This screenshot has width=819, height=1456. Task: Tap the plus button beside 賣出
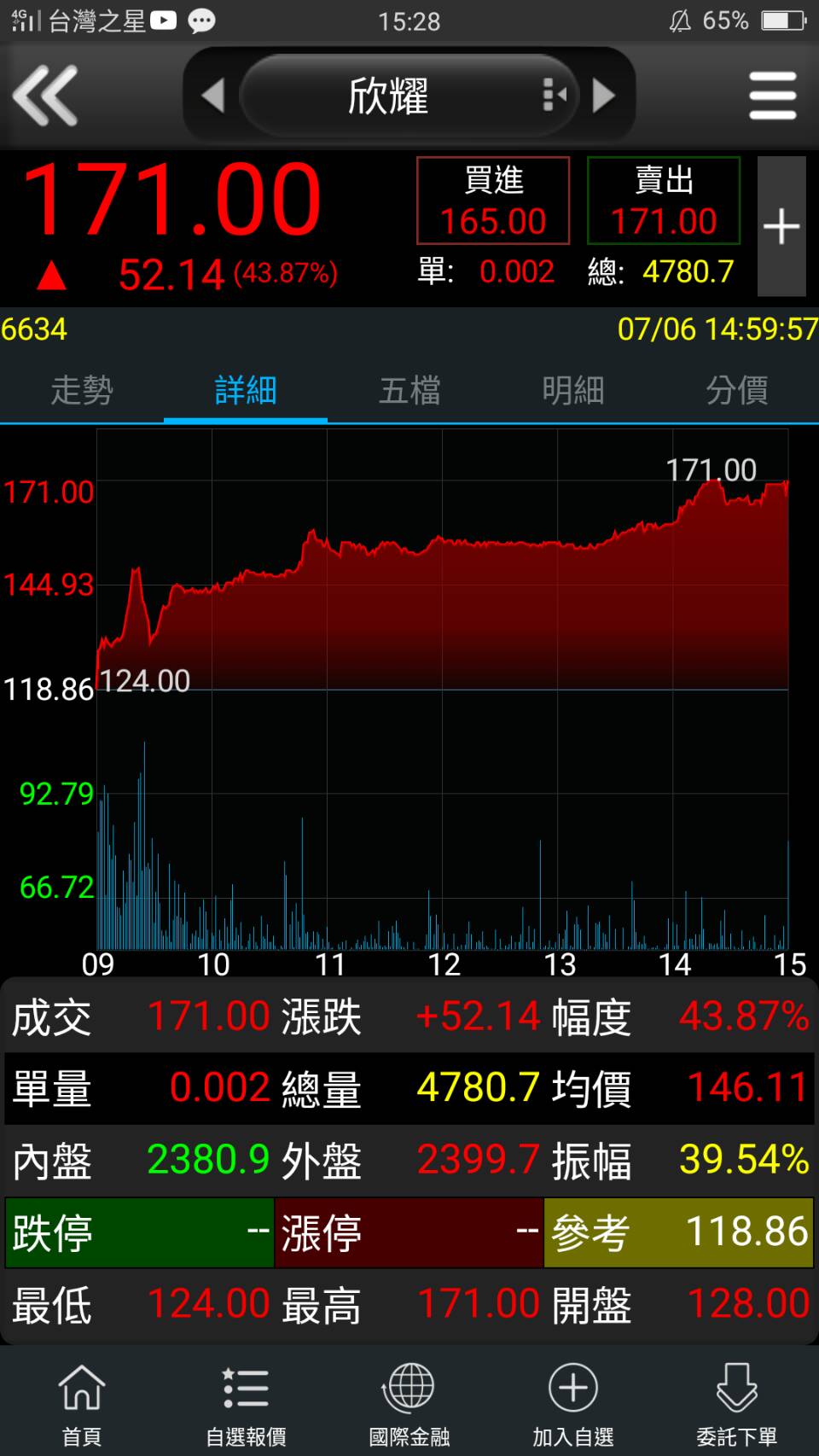pos(781,226)
